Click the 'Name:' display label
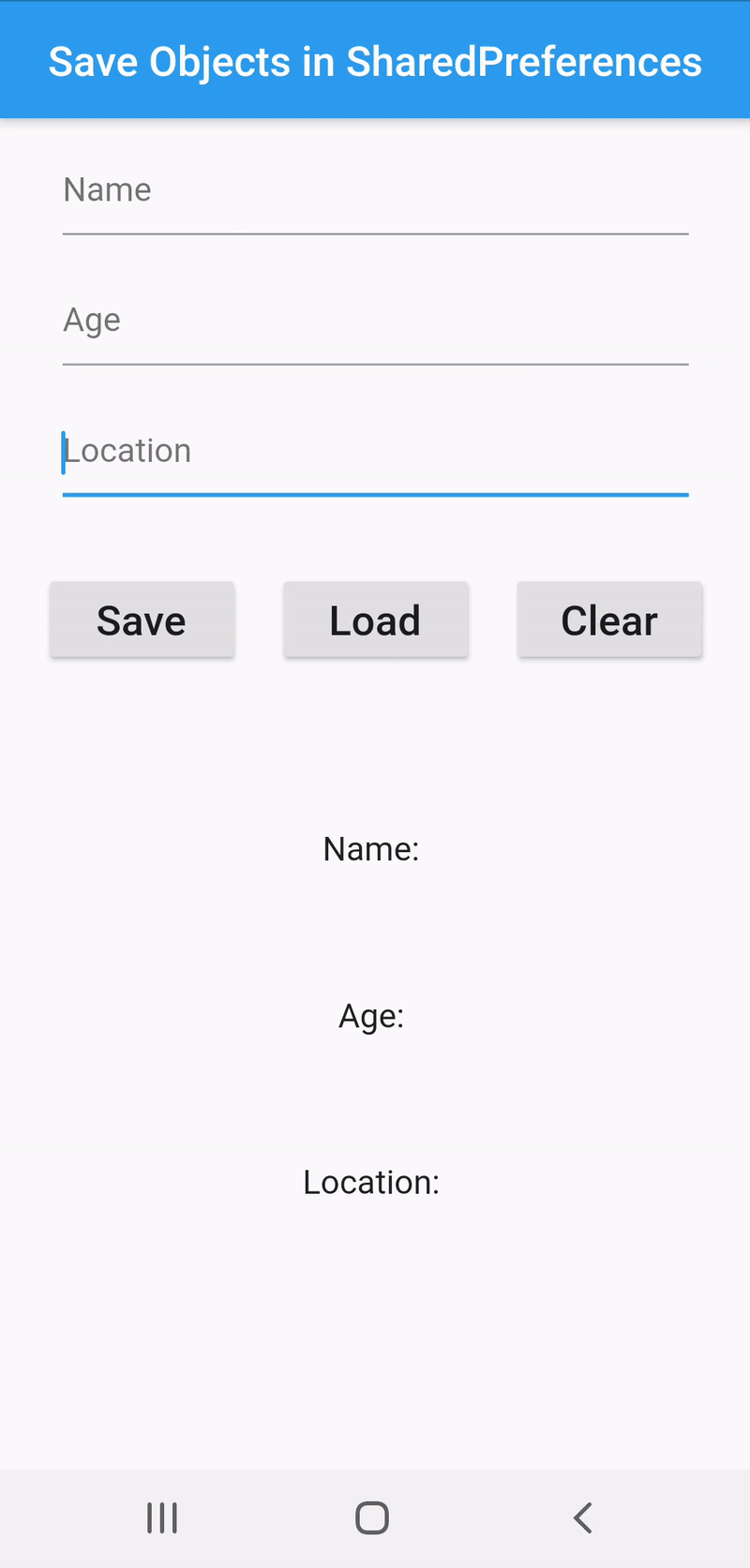 (371, 848)
